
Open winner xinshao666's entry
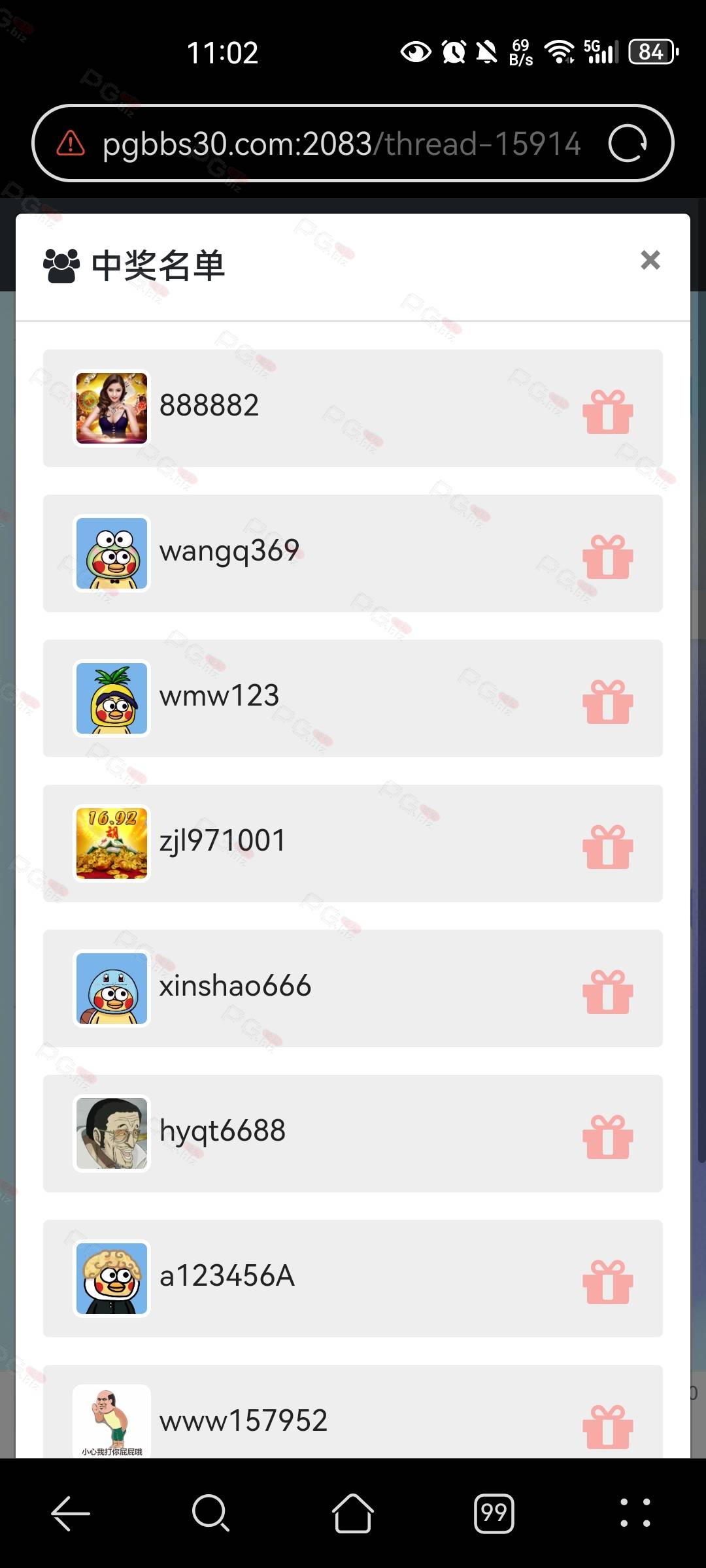[353, 988]
